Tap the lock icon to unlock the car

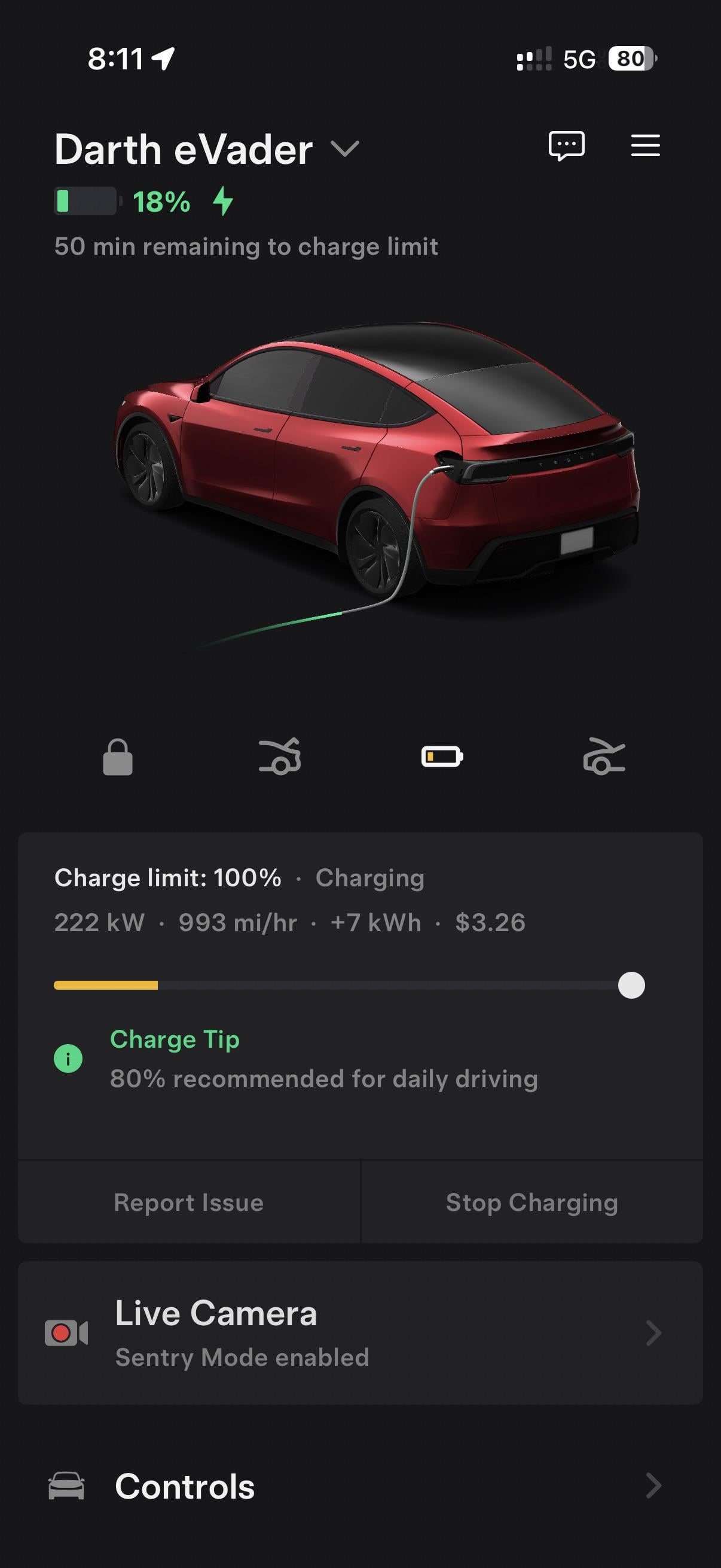118,757
